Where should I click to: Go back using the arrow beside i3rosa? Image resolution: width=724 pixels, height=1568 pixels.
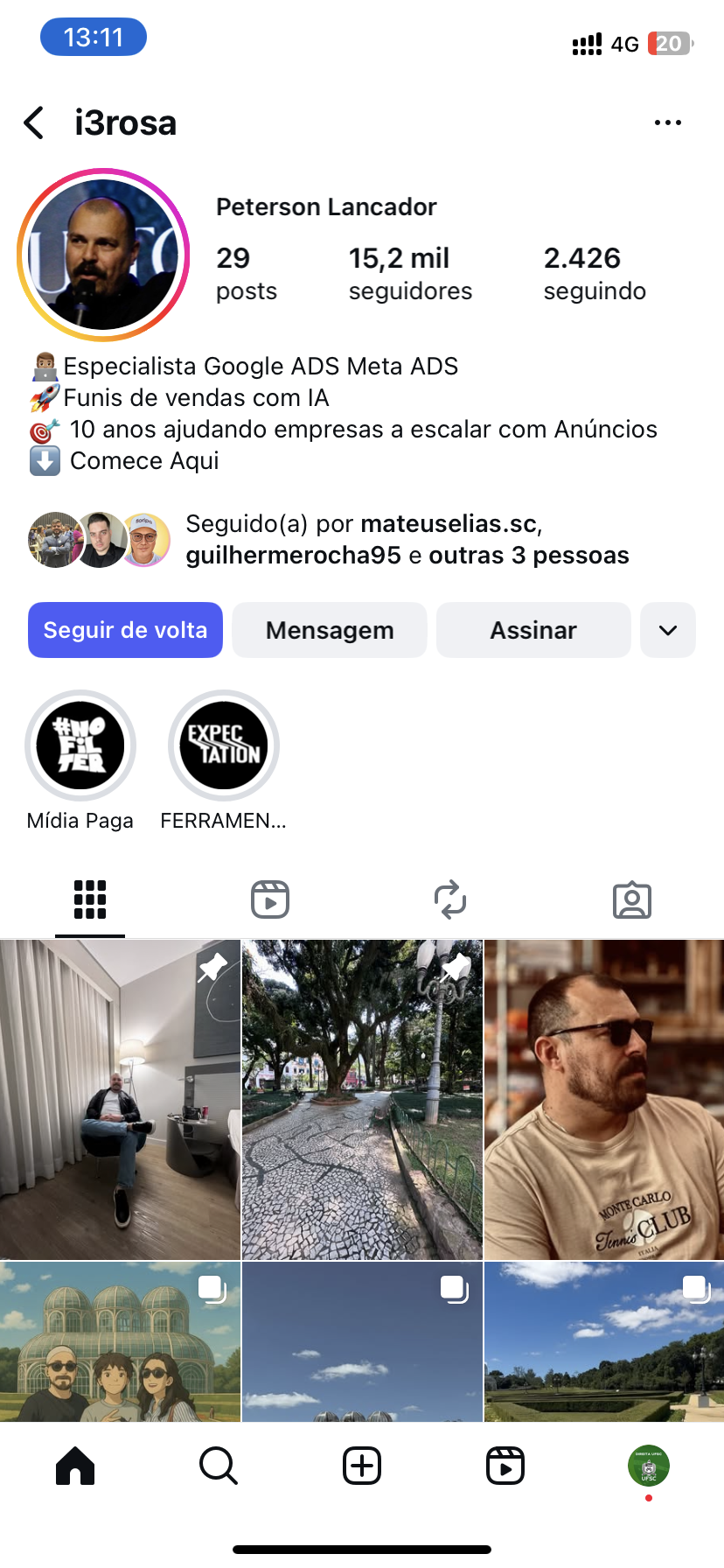[x=35, y=123]
